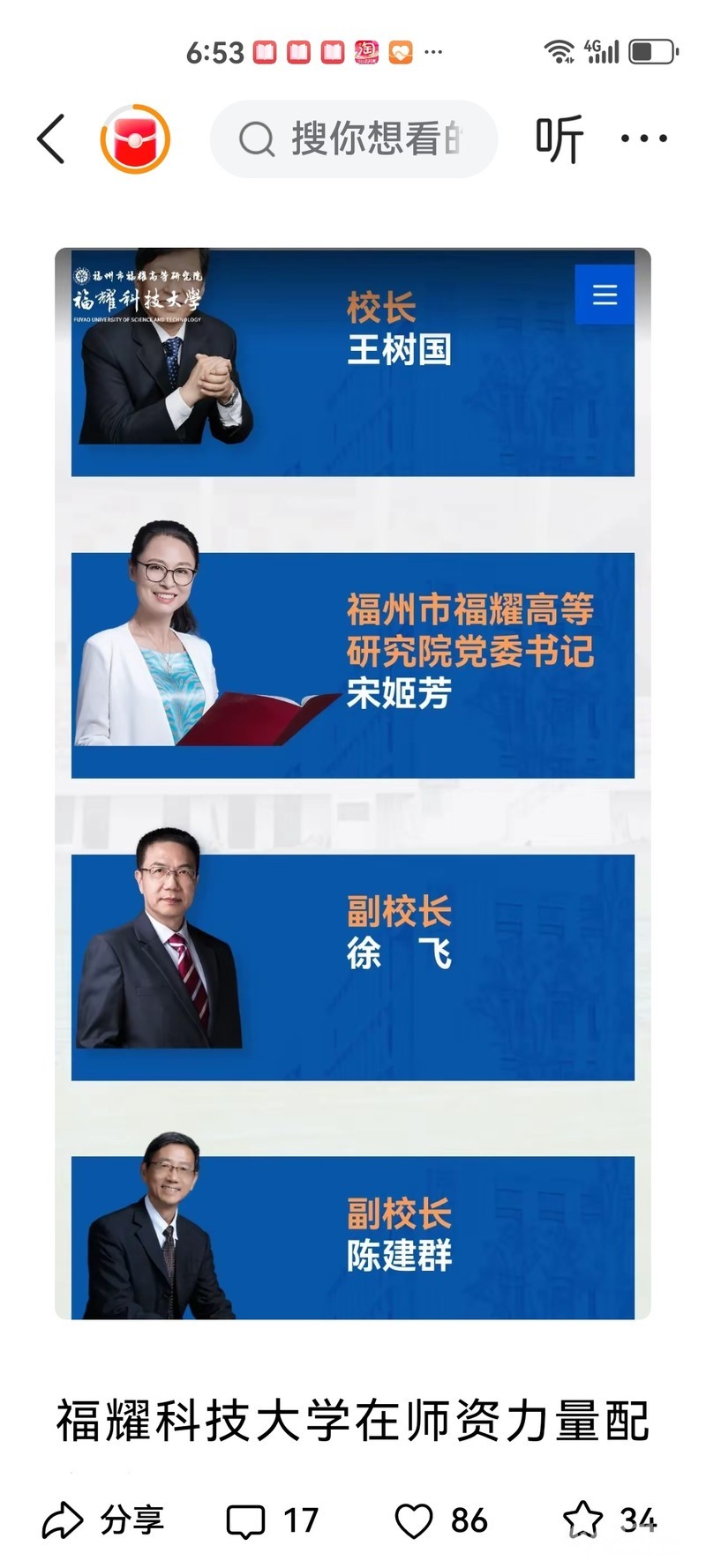Tap the 听 listen button

click(560, 139)
